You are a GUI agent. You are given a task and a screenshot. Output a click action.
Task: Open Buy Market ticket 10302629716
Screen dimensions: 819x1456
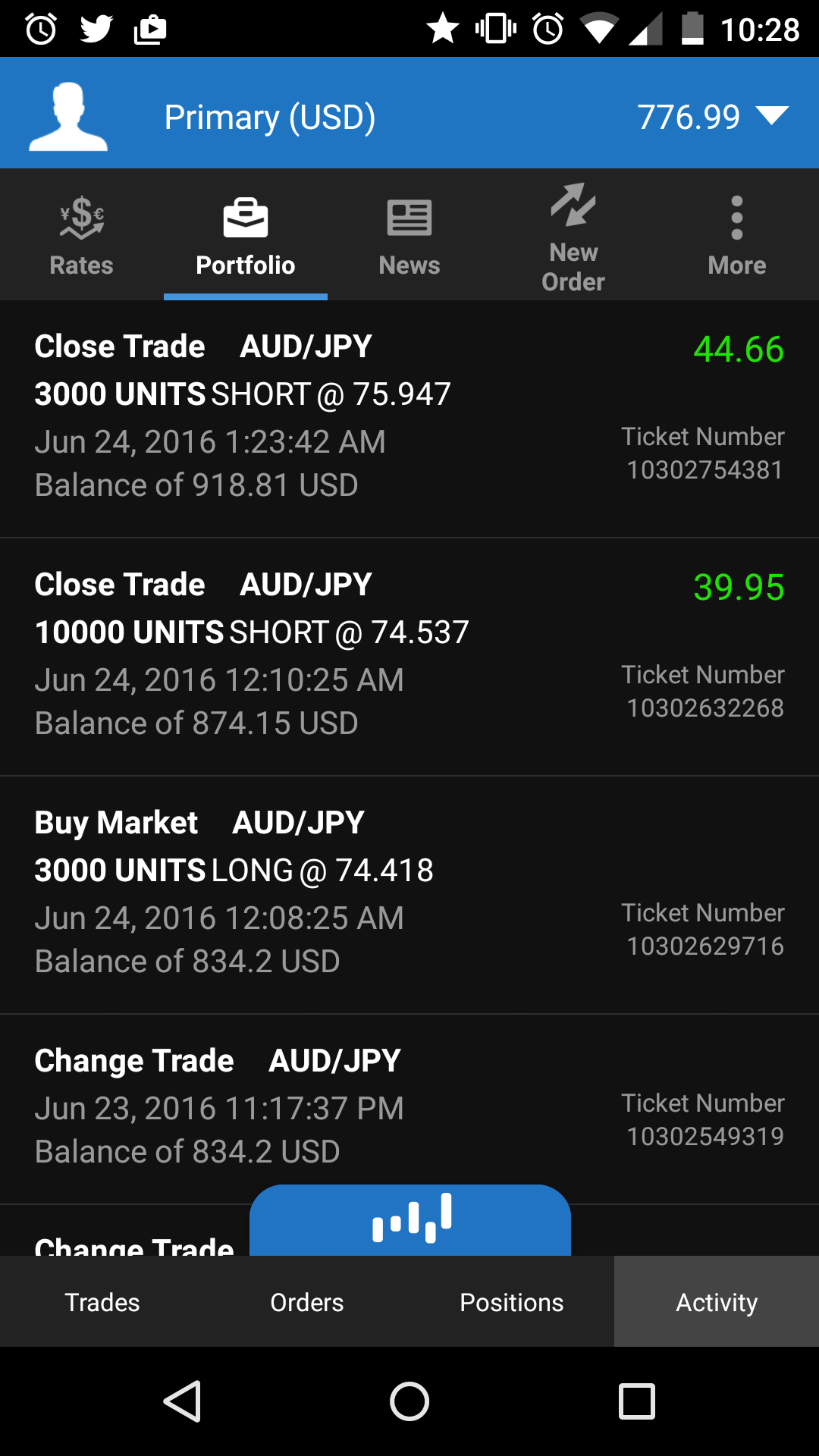[409, 893]
